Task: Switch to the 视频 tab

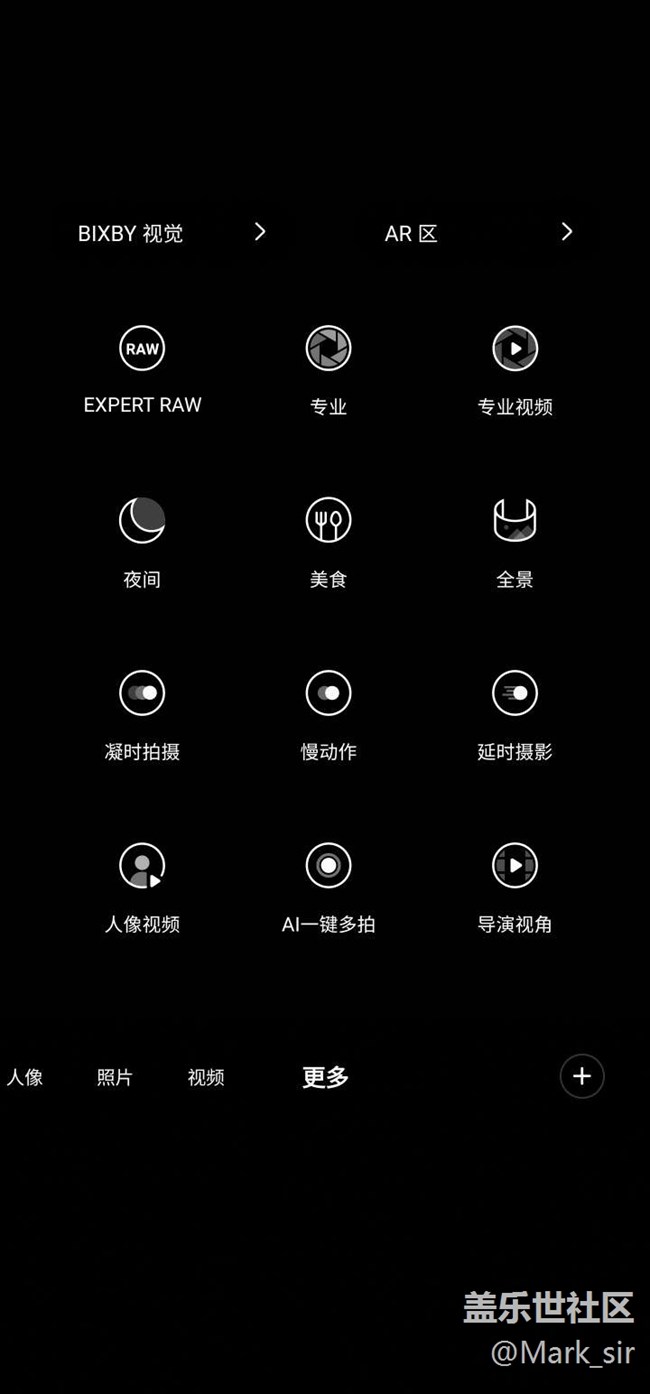Action: click(206, 1077)
